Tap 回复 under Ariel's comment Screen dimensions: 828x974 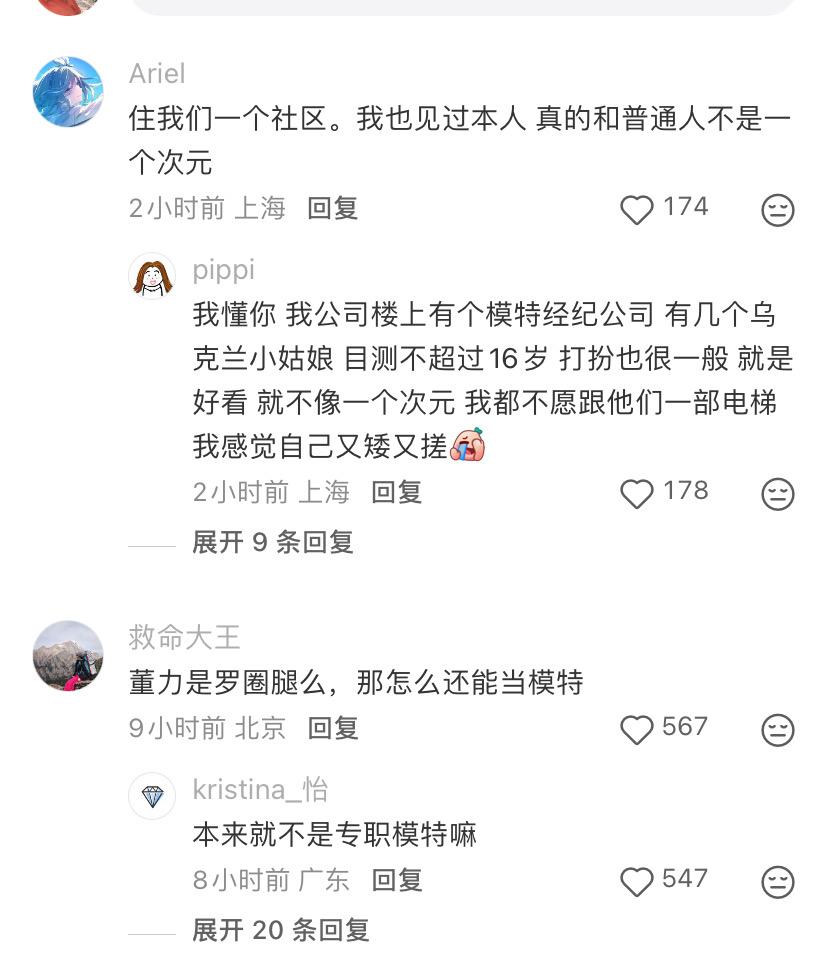pyautogui.click(x=332, y=208)
